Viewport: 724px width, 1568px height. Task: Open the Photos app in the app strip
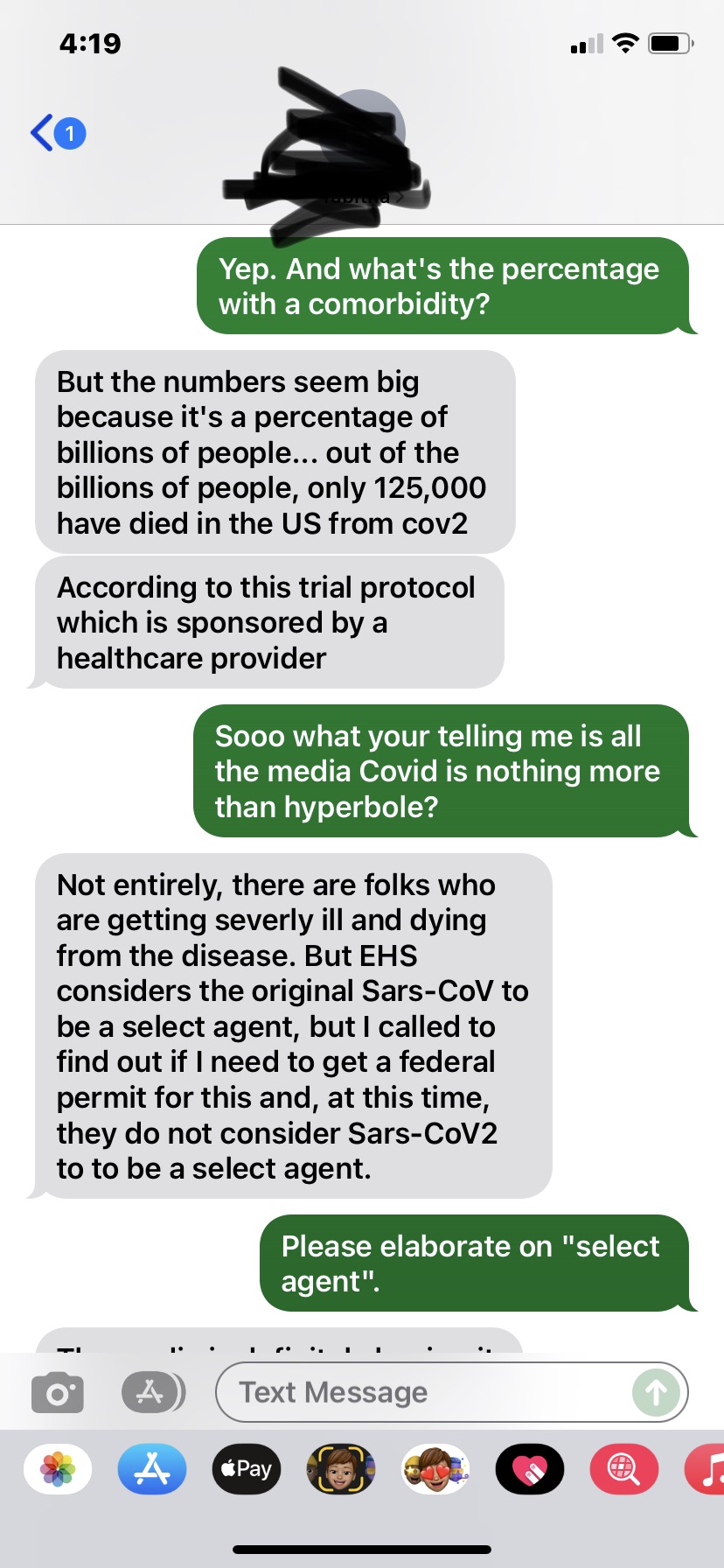coord(58,1468)
